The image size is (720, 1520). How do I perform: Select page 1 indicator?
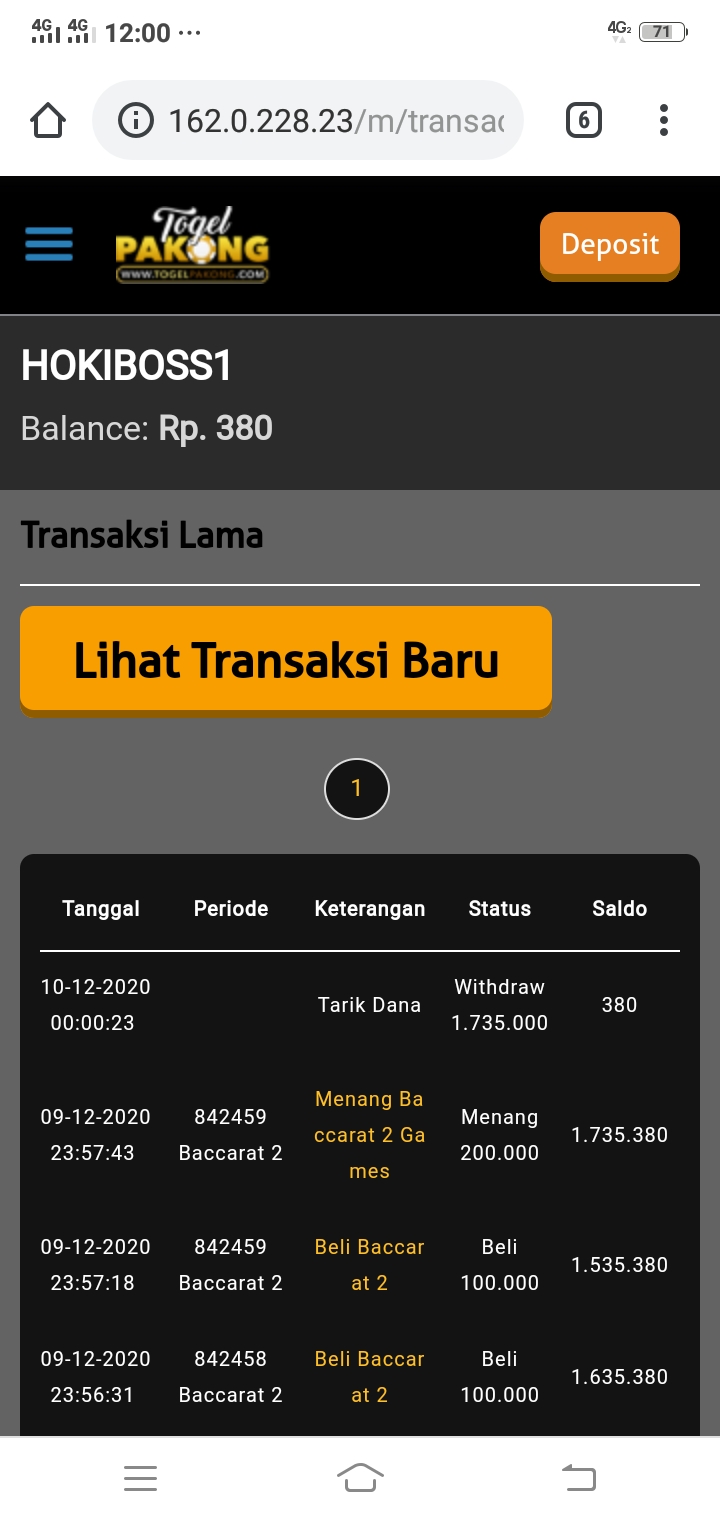tap(356, 789)
